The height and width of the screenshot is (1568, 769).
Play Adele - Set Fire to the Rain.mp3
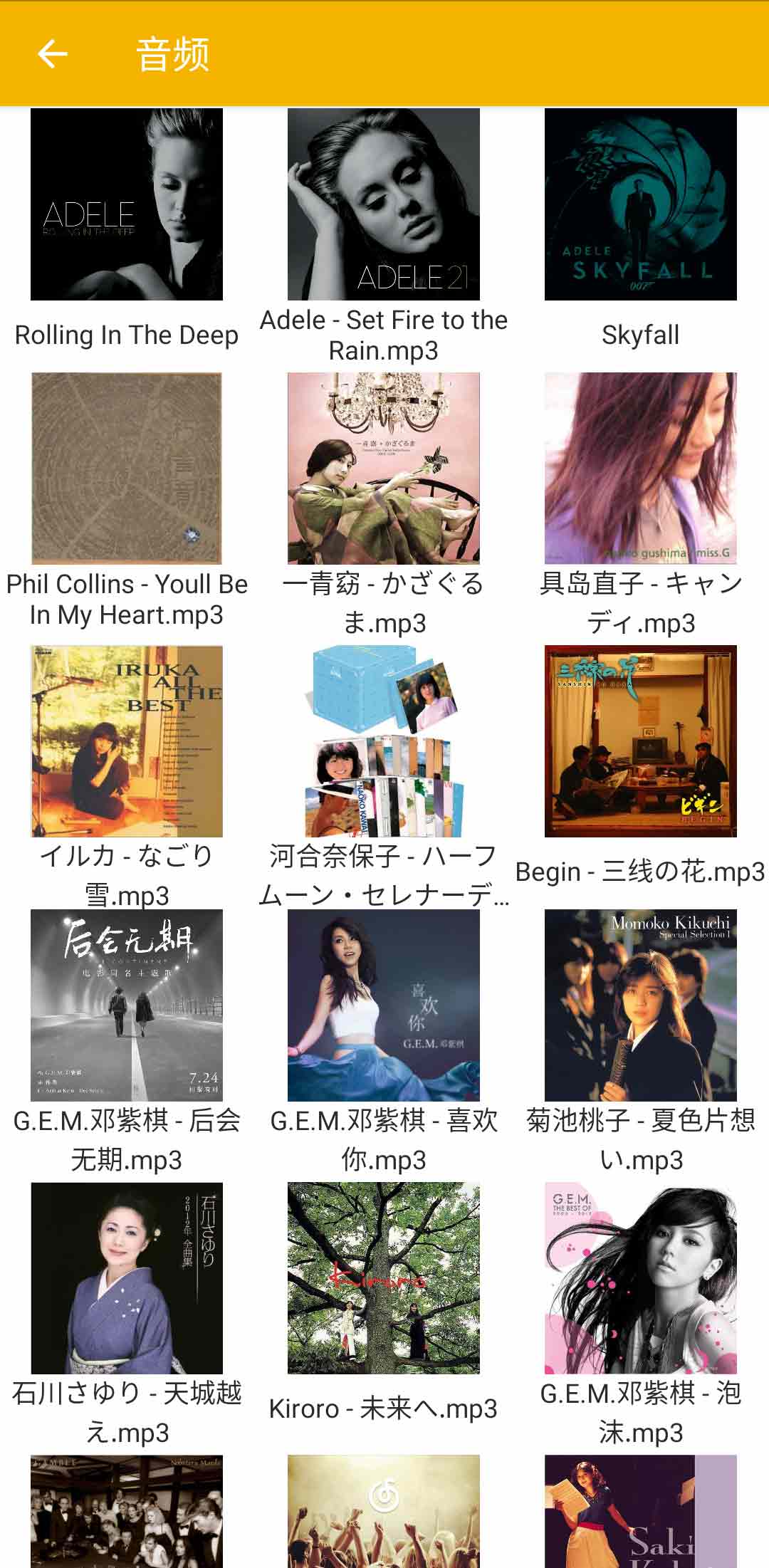click(384, 205)
